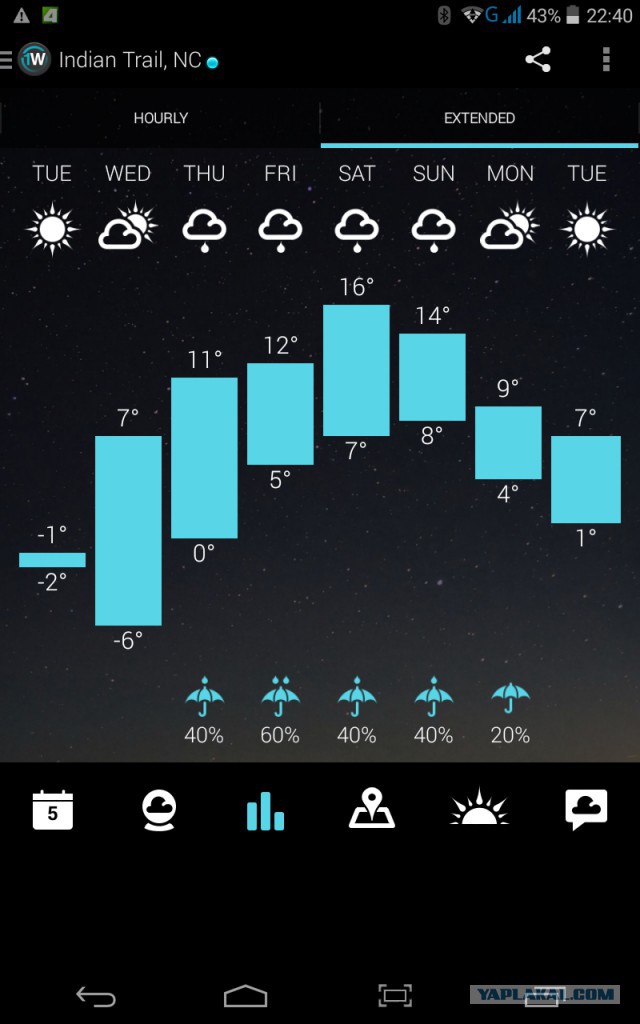
Task: View sunrise and sunset details
Action: point(479,810)
